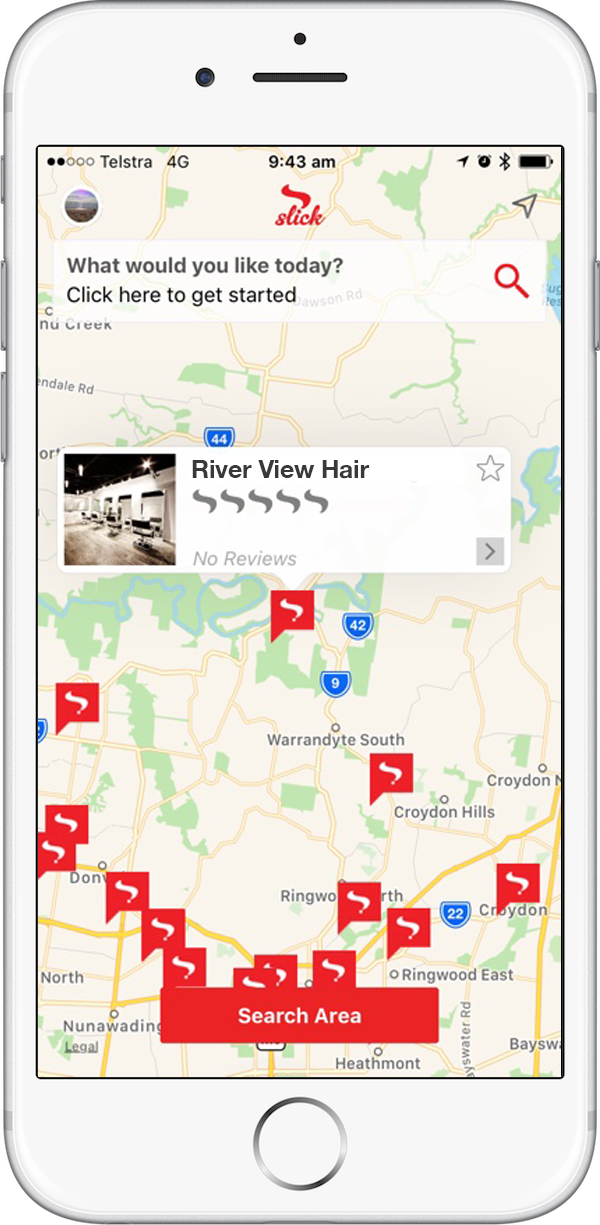Open the profile avatar
This screenshot has height=1225, width=600.
click(81, 206)
